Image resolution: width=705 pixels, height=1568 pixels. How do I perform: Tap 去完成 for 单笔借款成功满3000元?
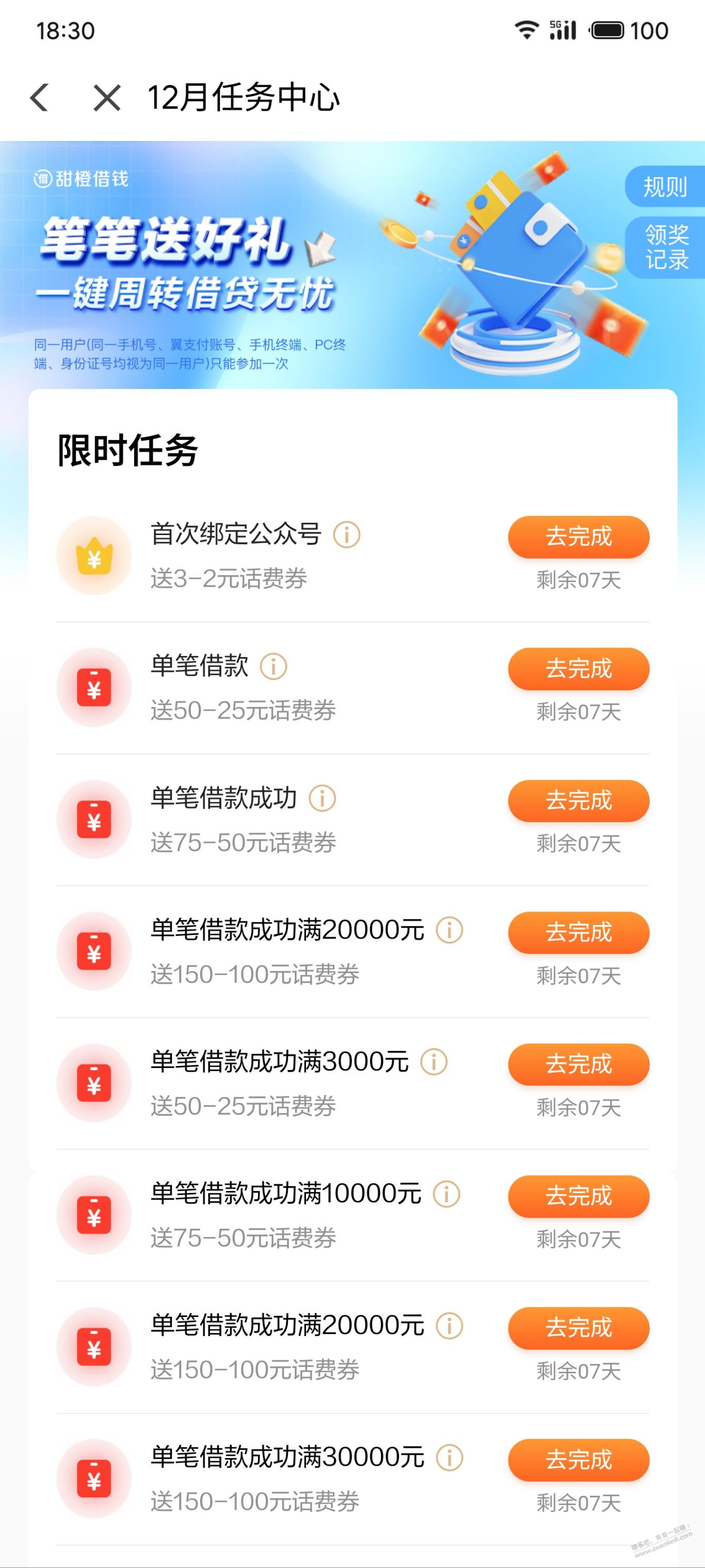[579, 1064]
